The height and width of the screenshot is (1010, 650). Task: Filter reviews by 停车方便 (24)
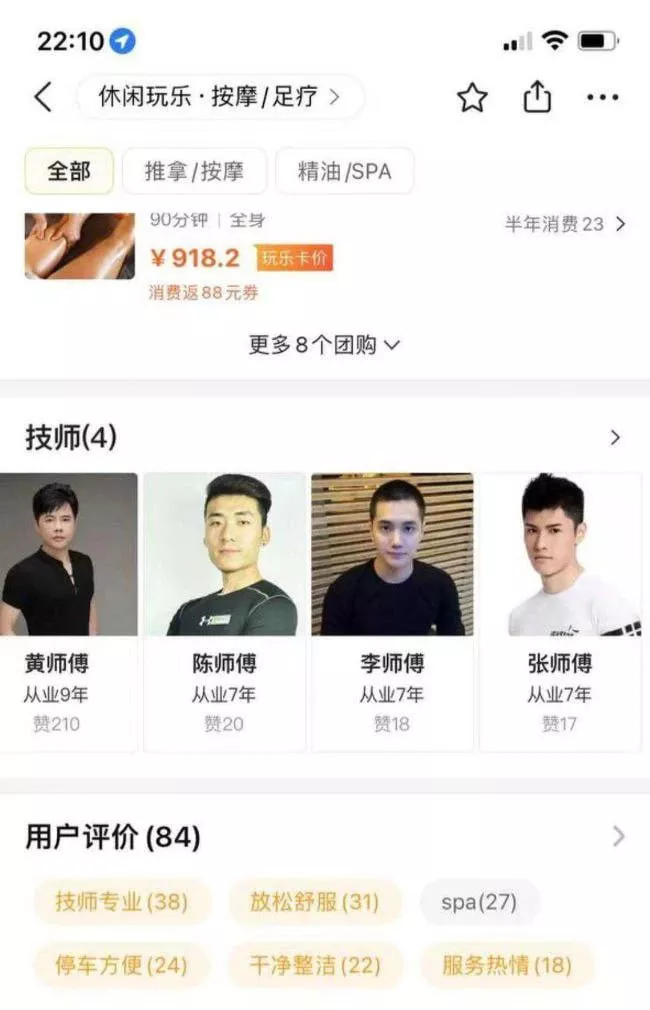pyautogui.click(x=122, y=965)
